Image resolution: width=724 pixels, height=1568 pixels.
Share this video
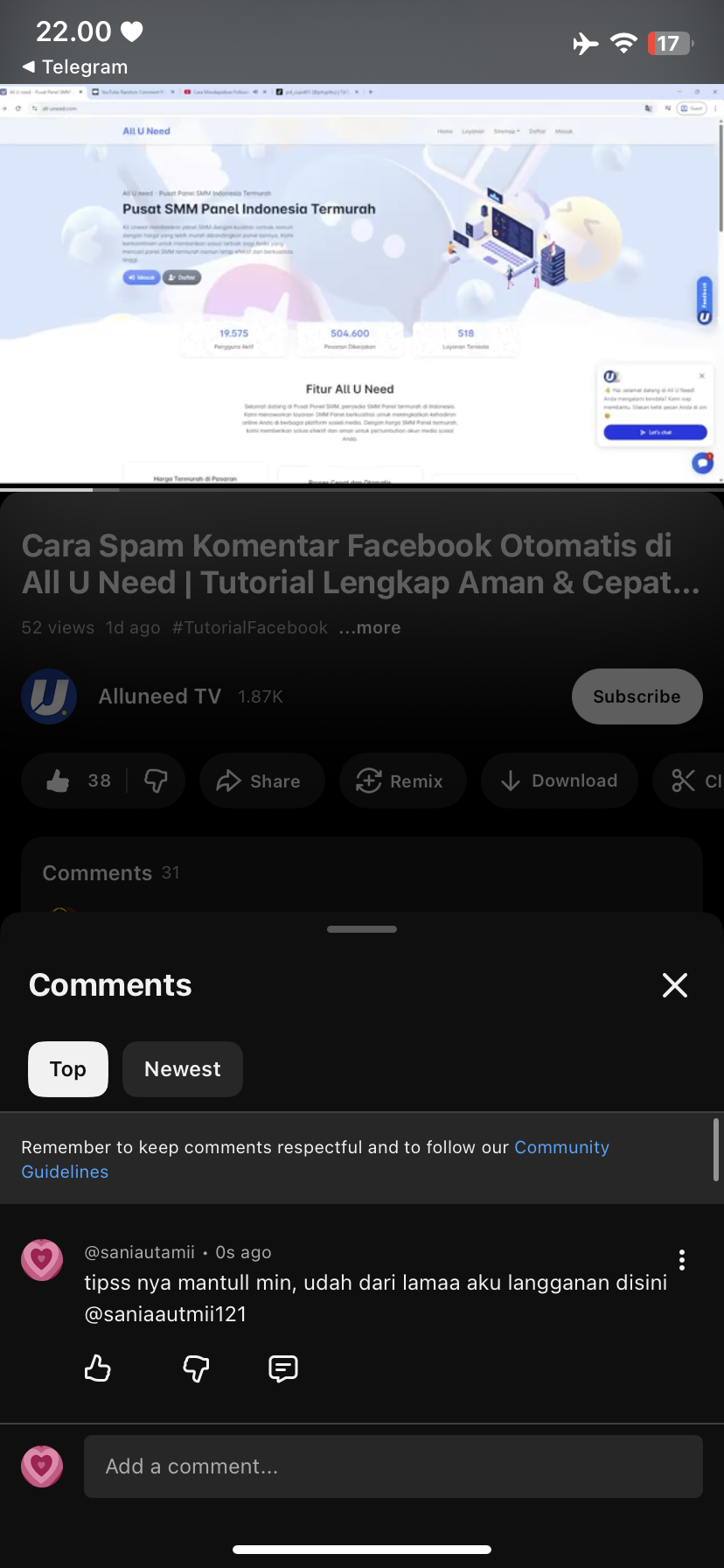pos(261,780)
